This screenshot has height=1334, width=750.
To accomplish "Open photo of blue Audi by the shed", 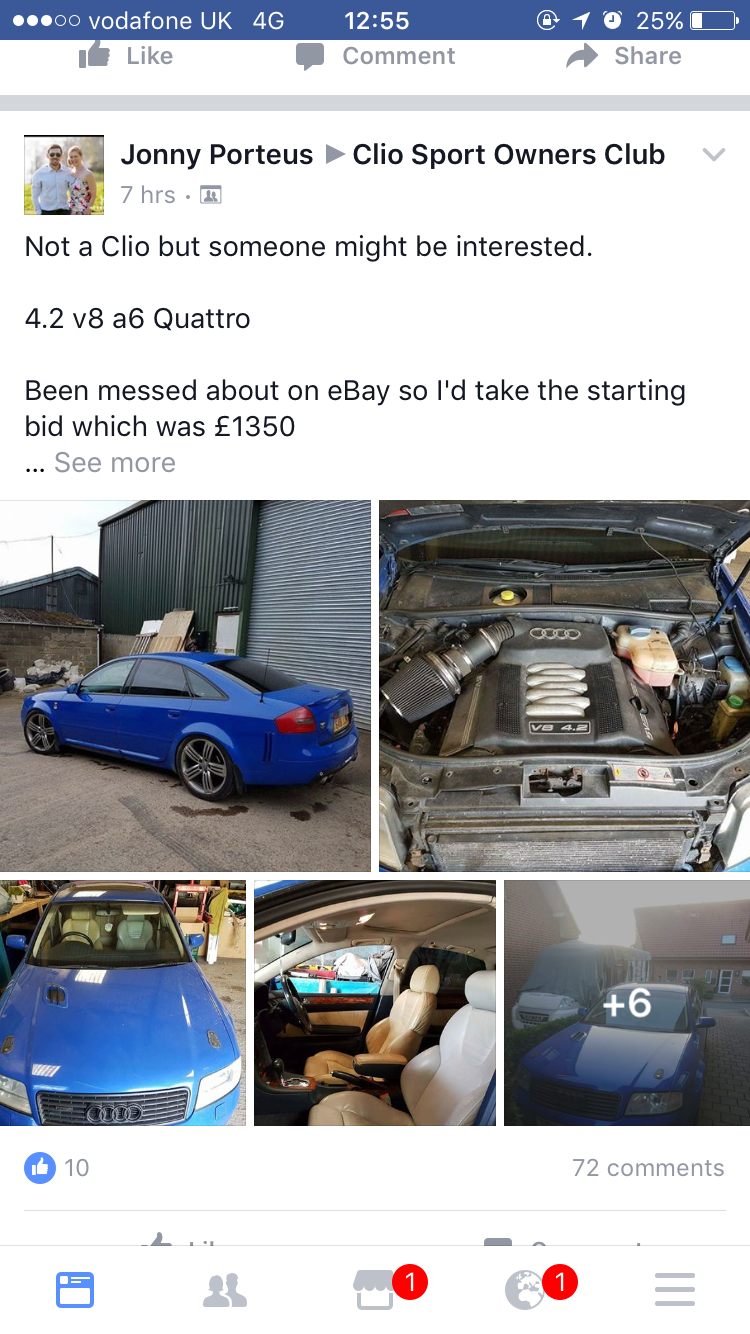I will point(185,685).
